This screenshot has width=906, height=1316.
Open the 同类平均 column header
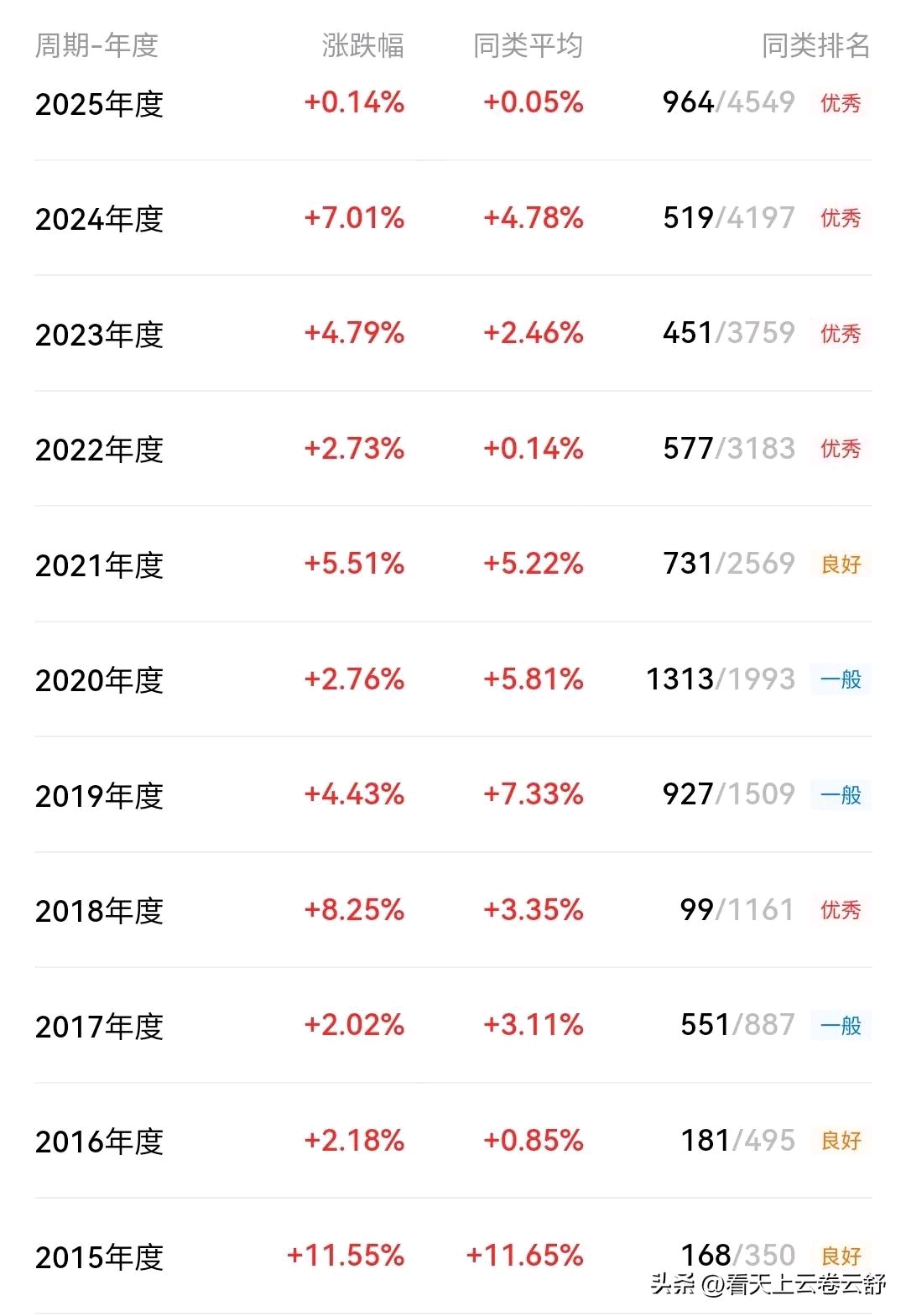(x=528, y=48)
